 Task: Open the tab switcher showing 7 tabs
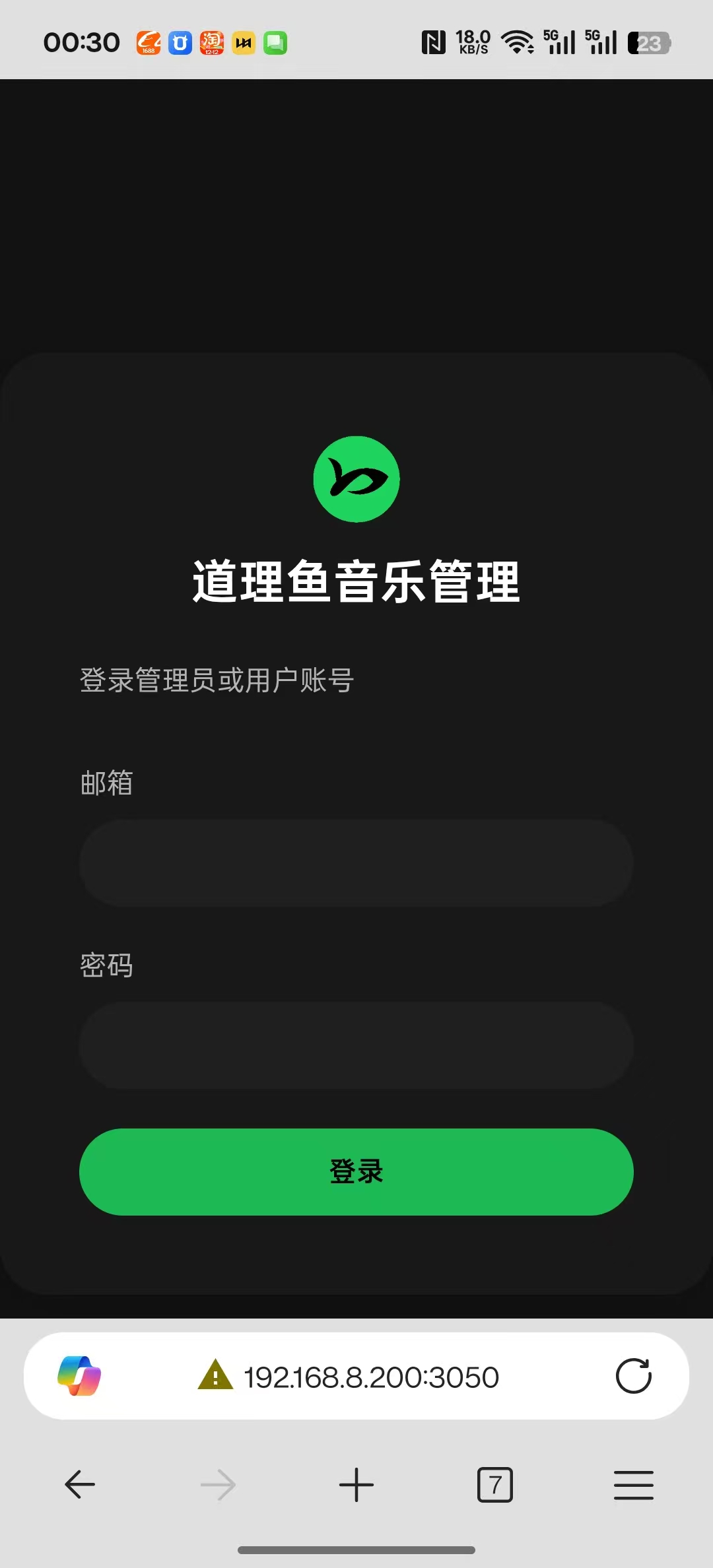[495, 1485]
